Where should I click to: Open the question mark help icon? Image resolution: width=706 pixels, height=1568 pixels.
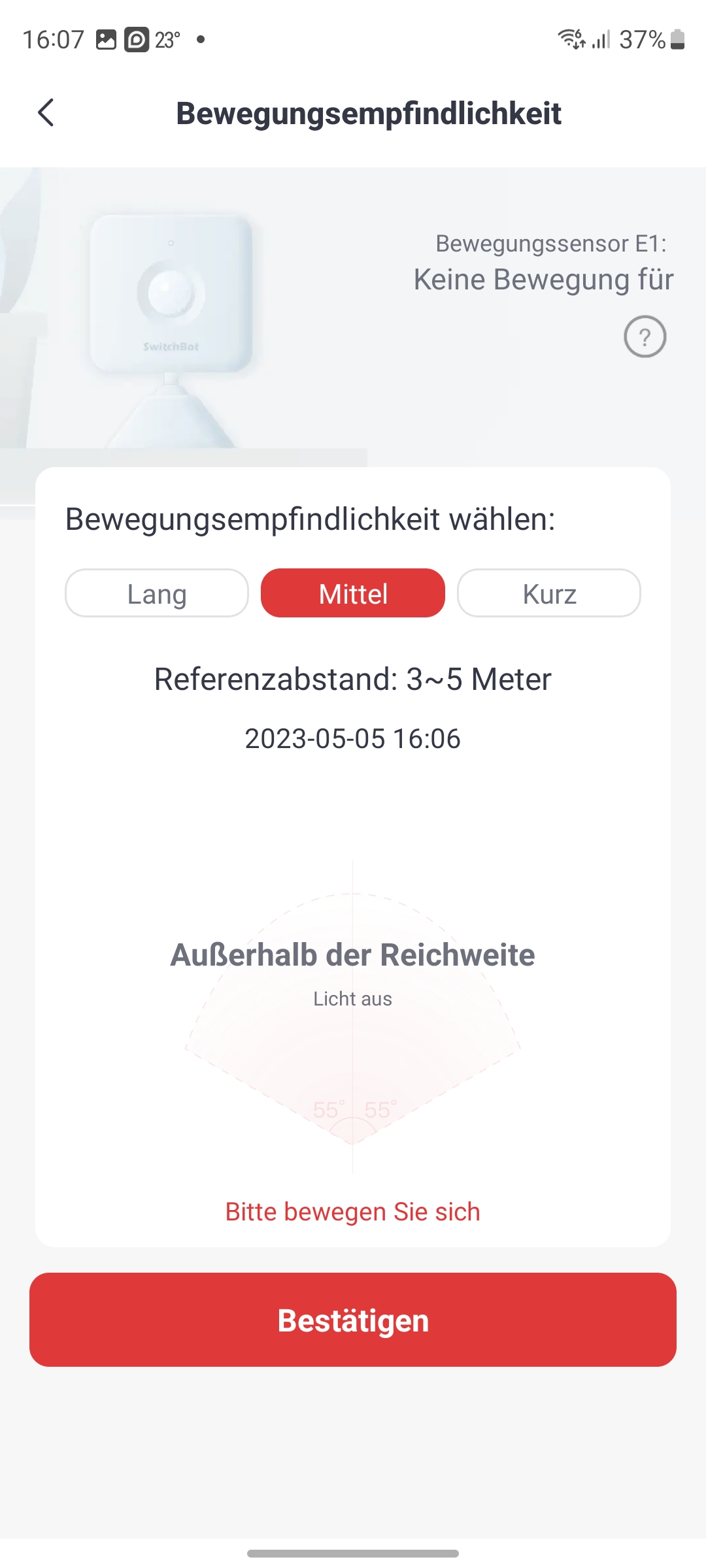(x=645, y=337)
